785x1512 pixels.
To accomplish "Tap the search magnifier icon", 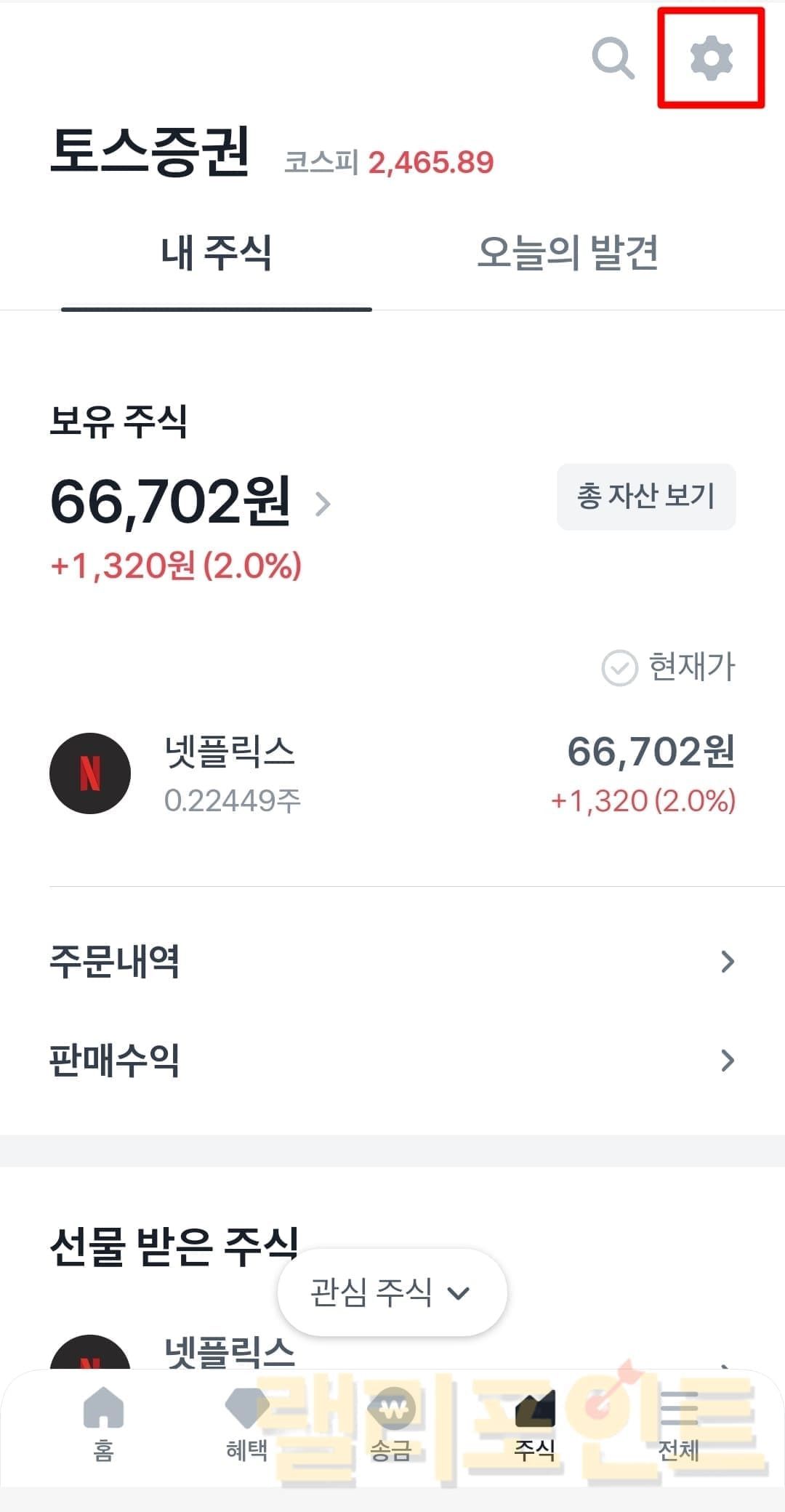I will 613,57.
